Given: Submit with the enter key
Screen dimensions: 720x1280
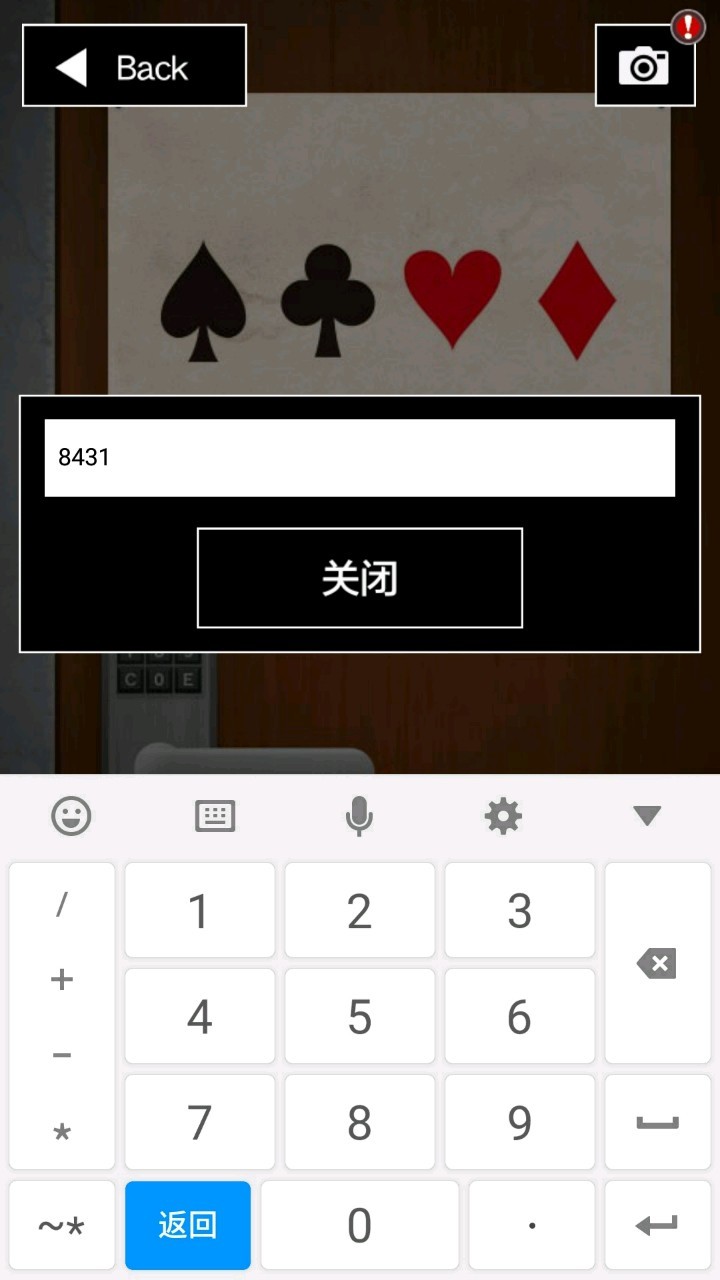Looking at the screenshot, I should pos(657,1225).
